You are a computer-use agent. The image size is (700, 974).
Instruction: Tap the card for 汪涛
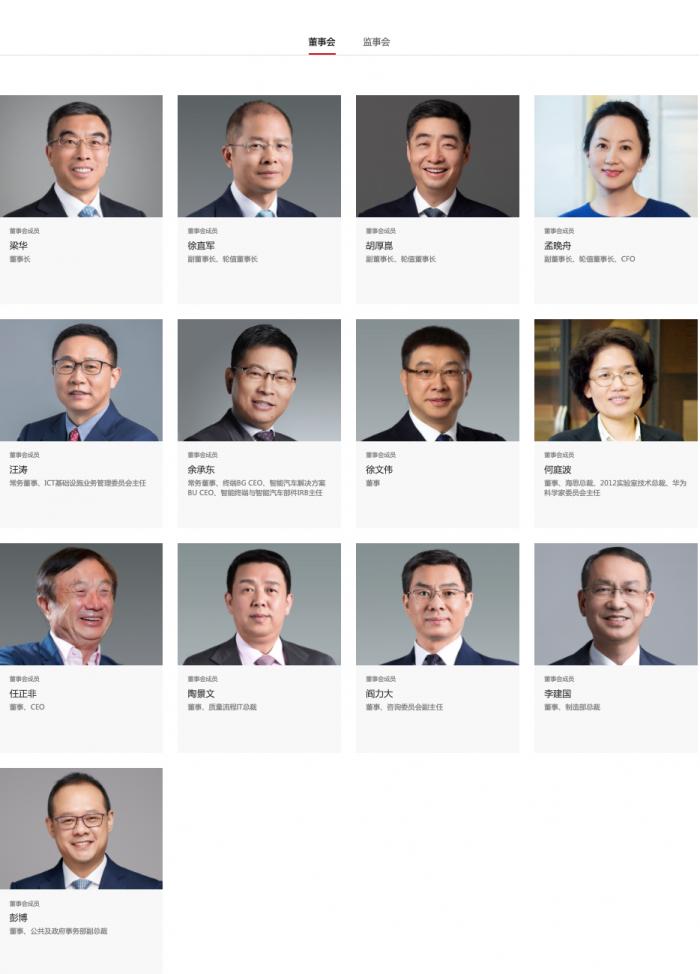pos(81,423)
